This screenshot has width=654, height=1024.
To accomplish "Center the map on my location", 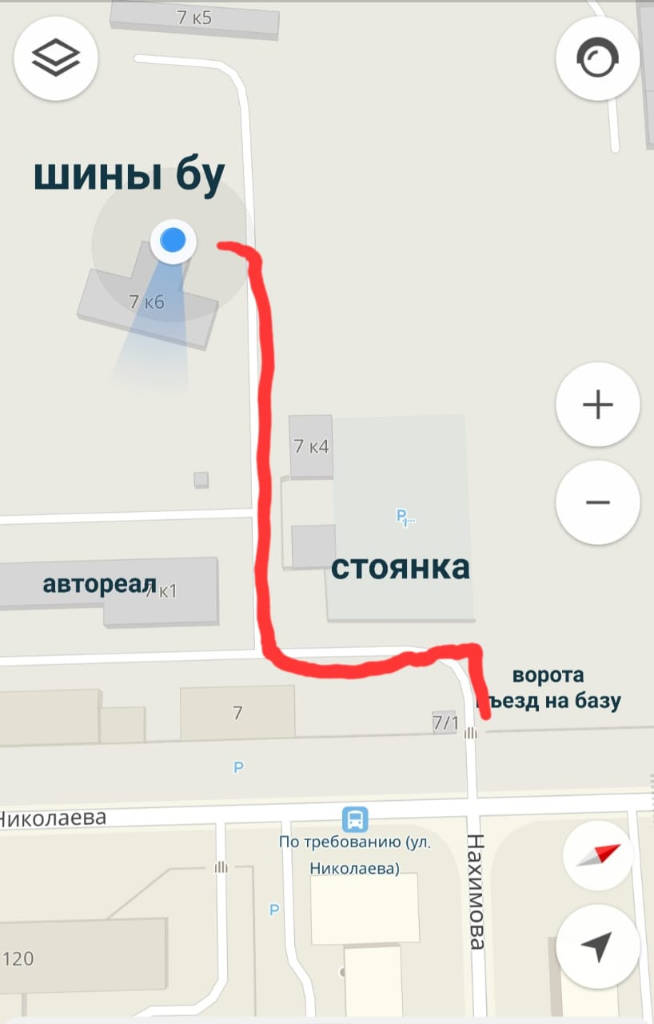I will (x=598, y=946).
